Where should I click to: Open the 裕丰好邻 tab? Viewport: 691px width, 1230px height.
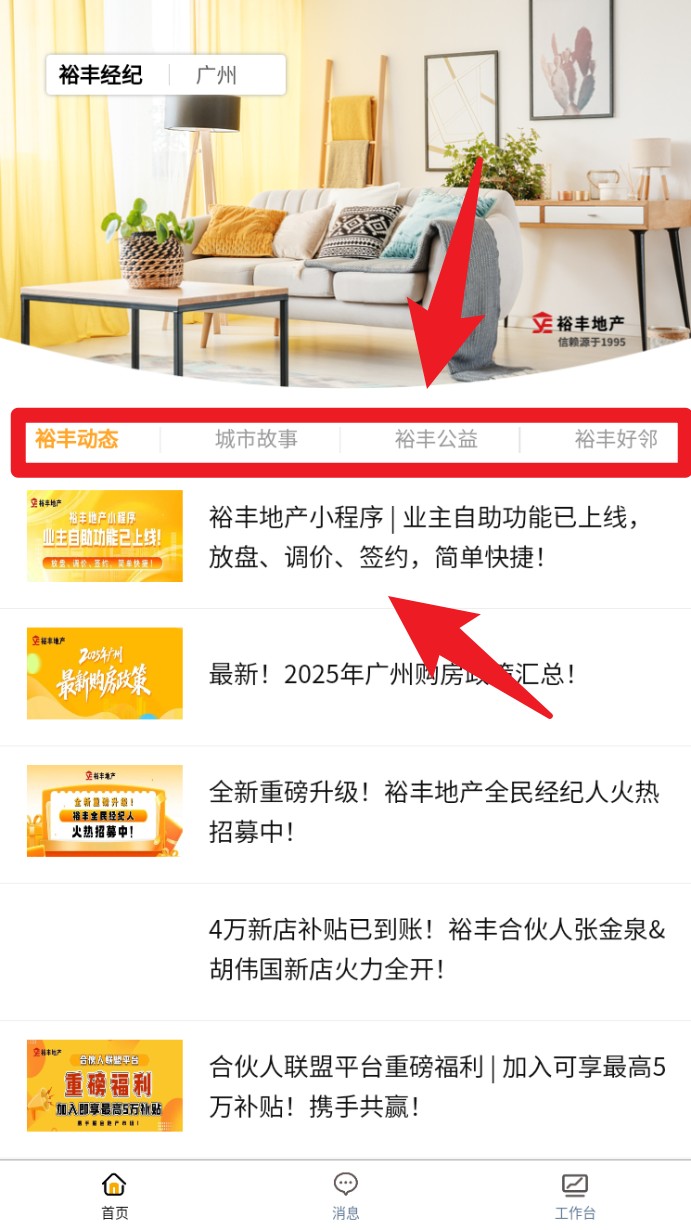pyautogui.click(x=615, y=439)
